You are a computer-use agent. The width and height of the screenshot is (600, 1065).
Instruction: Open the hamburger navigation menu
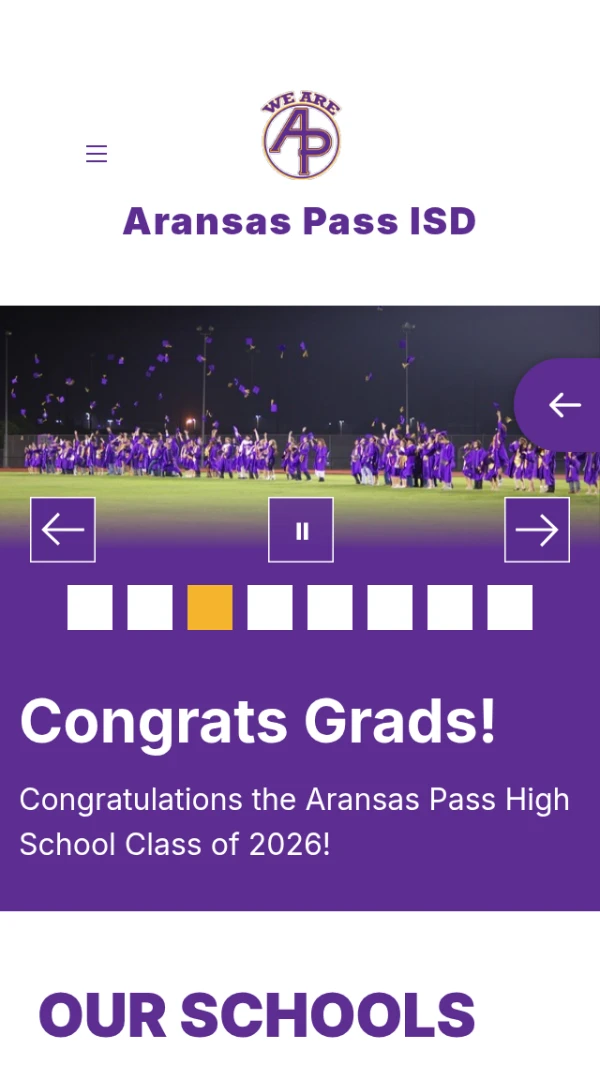[96, 154]
